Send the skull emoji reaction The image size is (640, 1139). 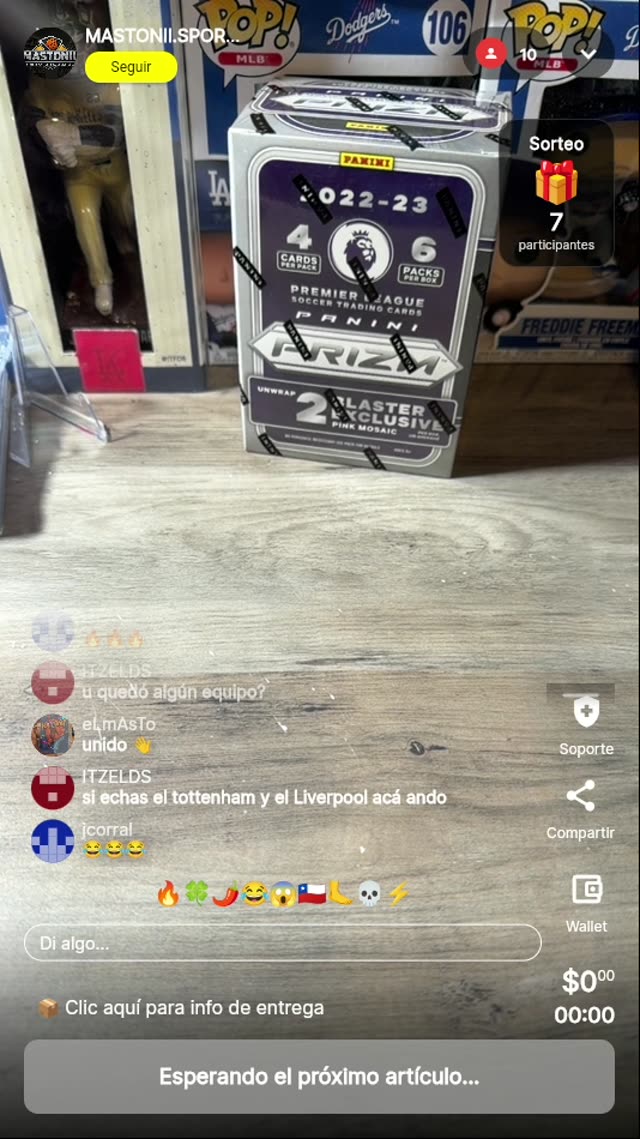(369, 893)
